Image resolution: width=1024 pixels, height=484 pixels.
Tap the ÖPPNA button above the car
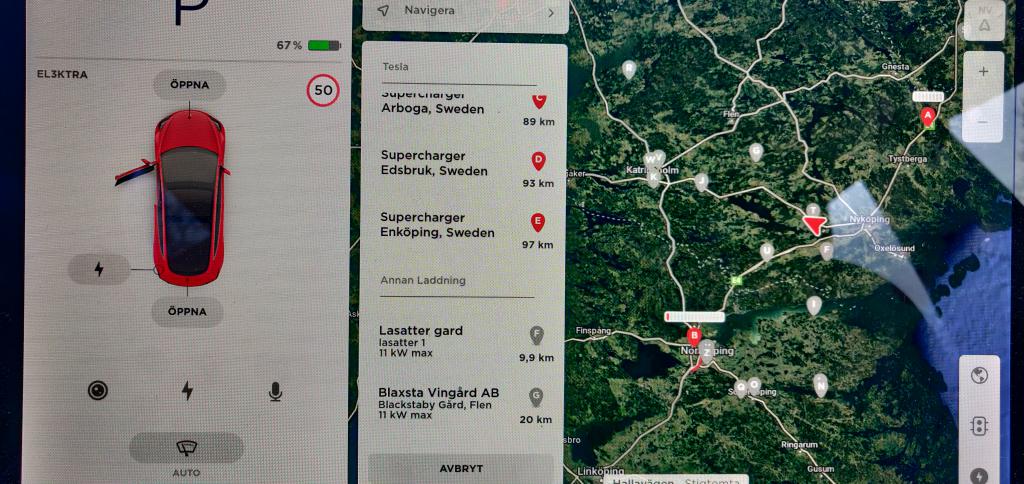click(189, 85)
